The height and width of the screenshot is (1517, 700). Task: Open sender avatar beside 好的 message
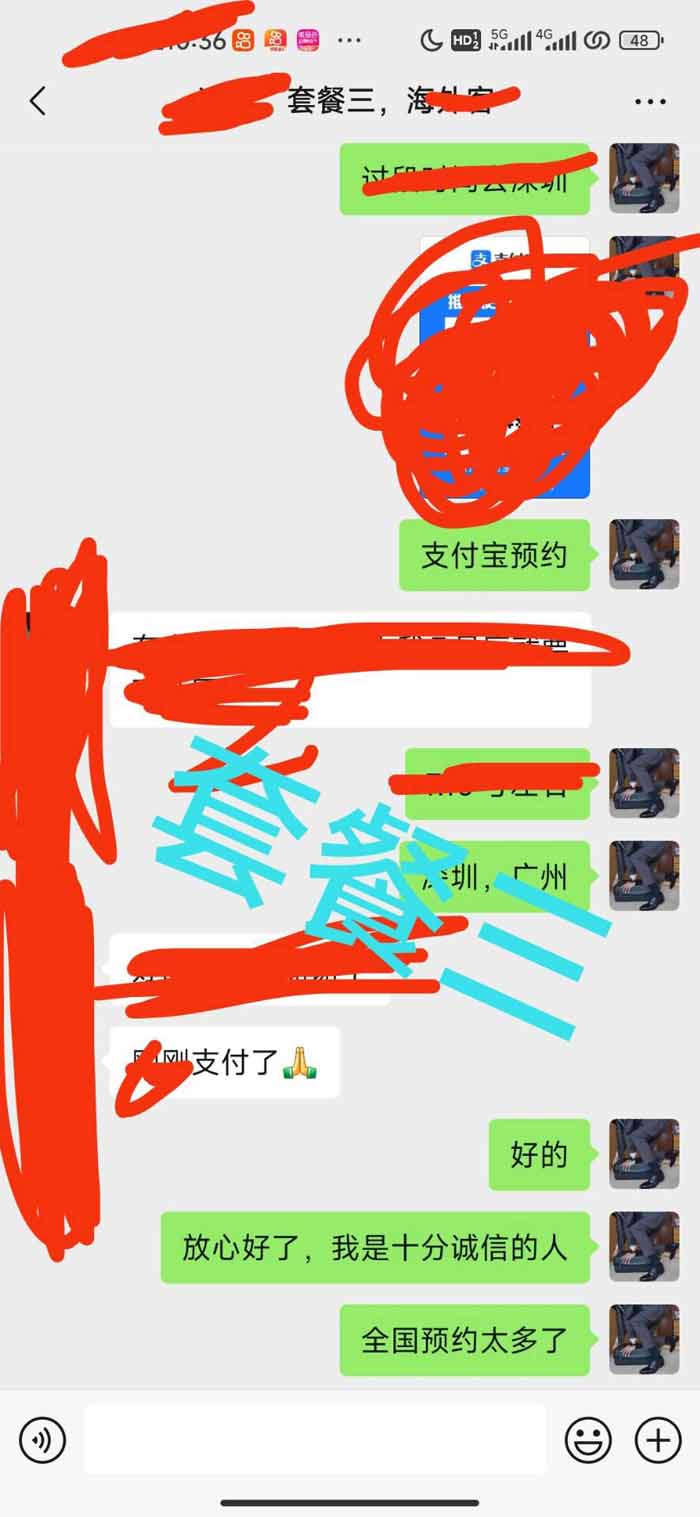[x=644, y=1154]
